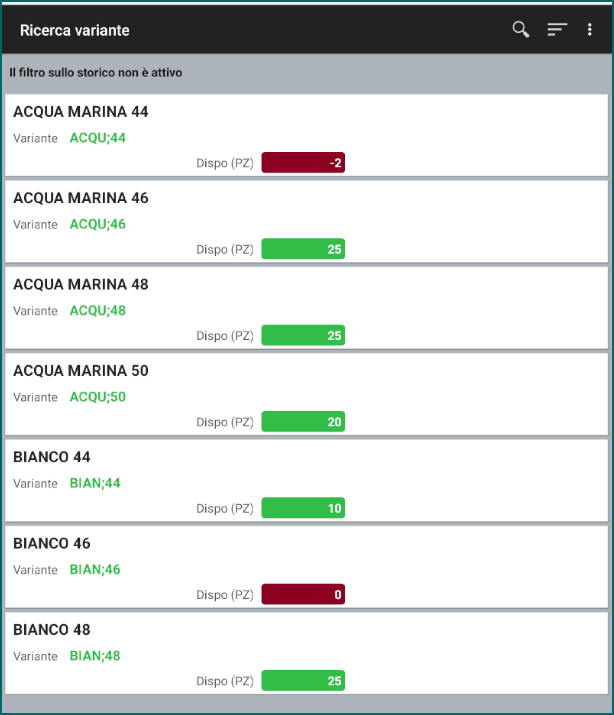This screenshot has height=715, width=614.
Task: Select the ACQUA MARINA 46 variant
Action: tap(307, 222)
